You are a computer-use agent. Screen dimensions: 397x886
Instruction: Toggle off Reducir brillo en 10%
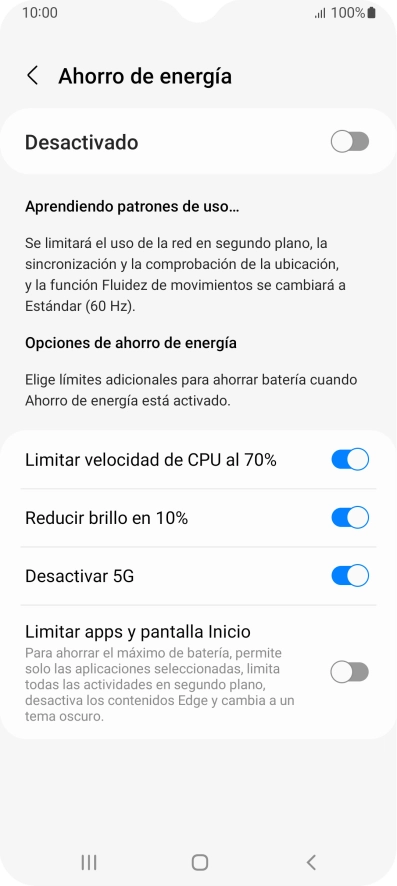pos(350,518)
